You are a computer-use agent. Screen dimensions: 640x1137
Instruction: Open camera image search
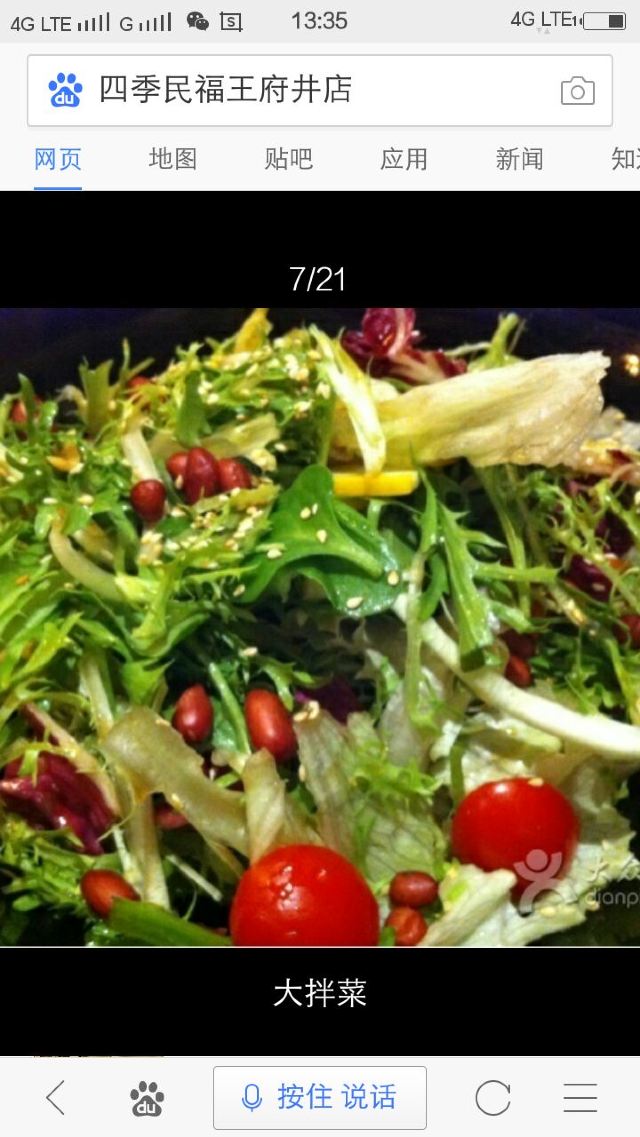click(577, 91)
